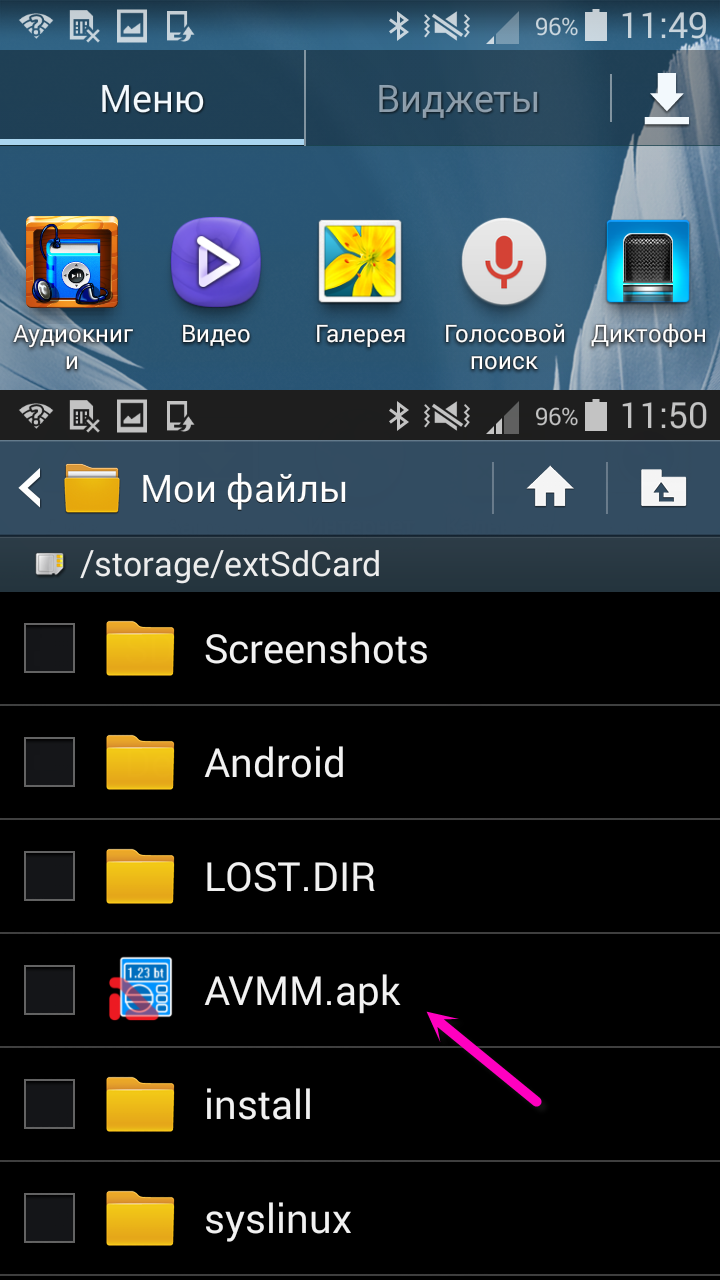Open the install folder
Image resolution: width=720 pixels, height=1280 pixels.
tap(258, 1105)
